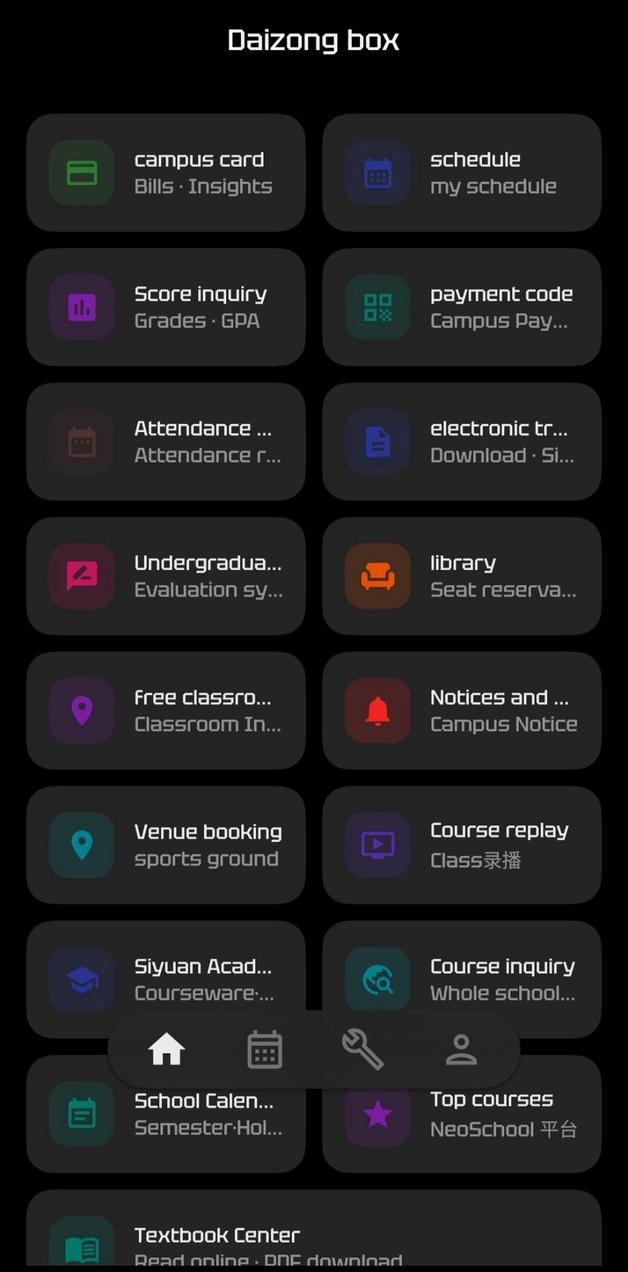This screenshot has height=1272, width=628.
Task: Switch to the tools wrench tab
Action: pos(362,1050)
